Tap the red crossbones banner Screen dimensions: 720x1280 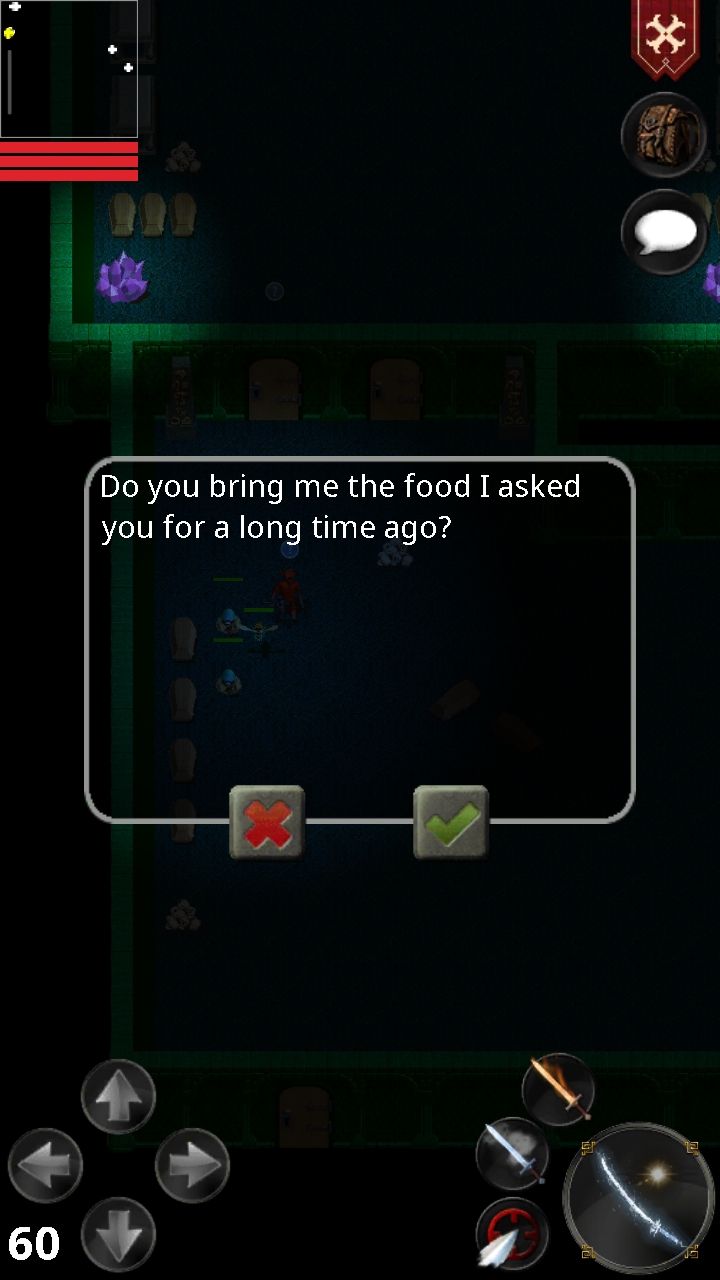tap(665, 38)
